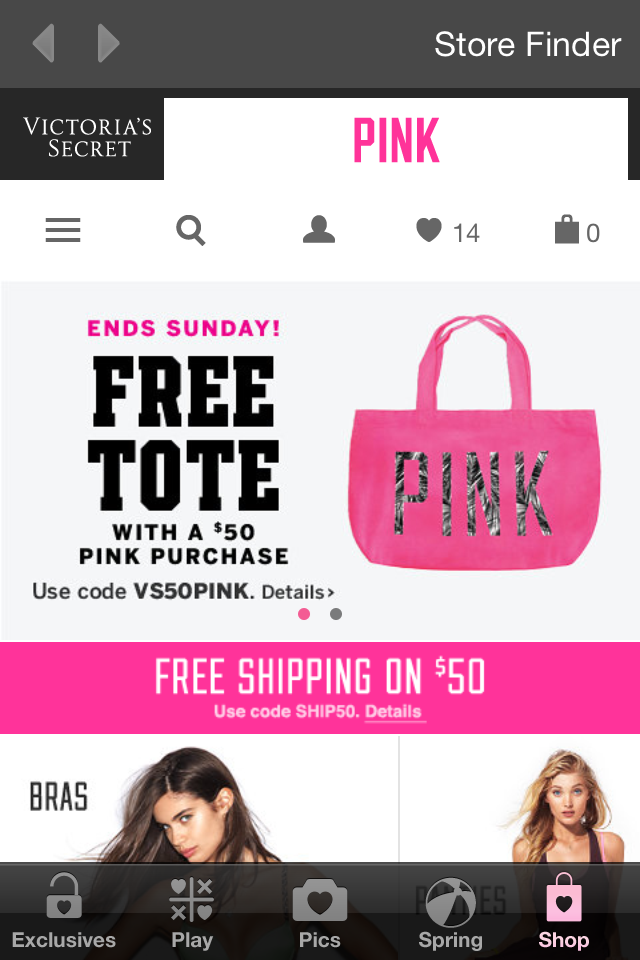View Details for the VS50PINK code
640x960 pixels.
click(297, 592)
